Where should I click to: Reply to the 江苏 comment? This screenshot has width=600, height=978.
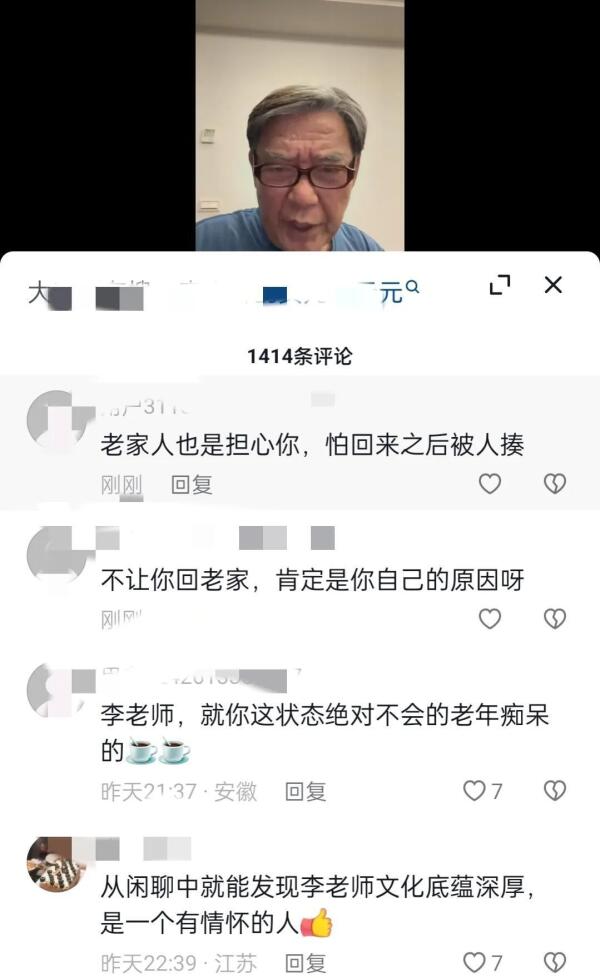click(305, 964)
